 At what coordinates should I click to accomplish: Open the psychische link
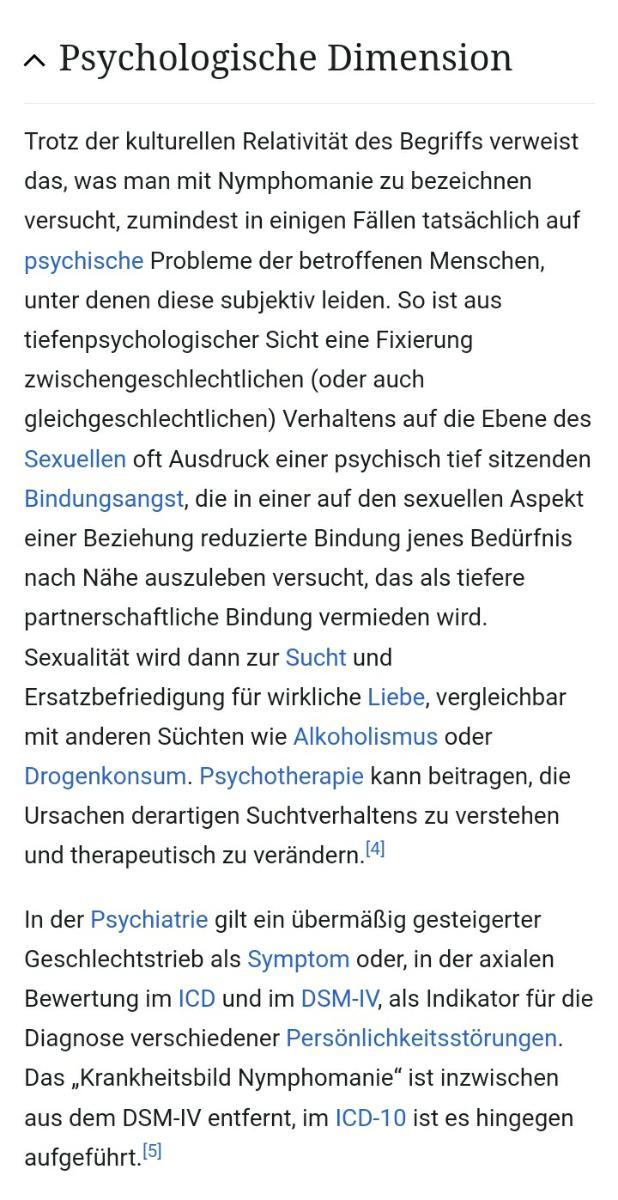coord(83,261)
